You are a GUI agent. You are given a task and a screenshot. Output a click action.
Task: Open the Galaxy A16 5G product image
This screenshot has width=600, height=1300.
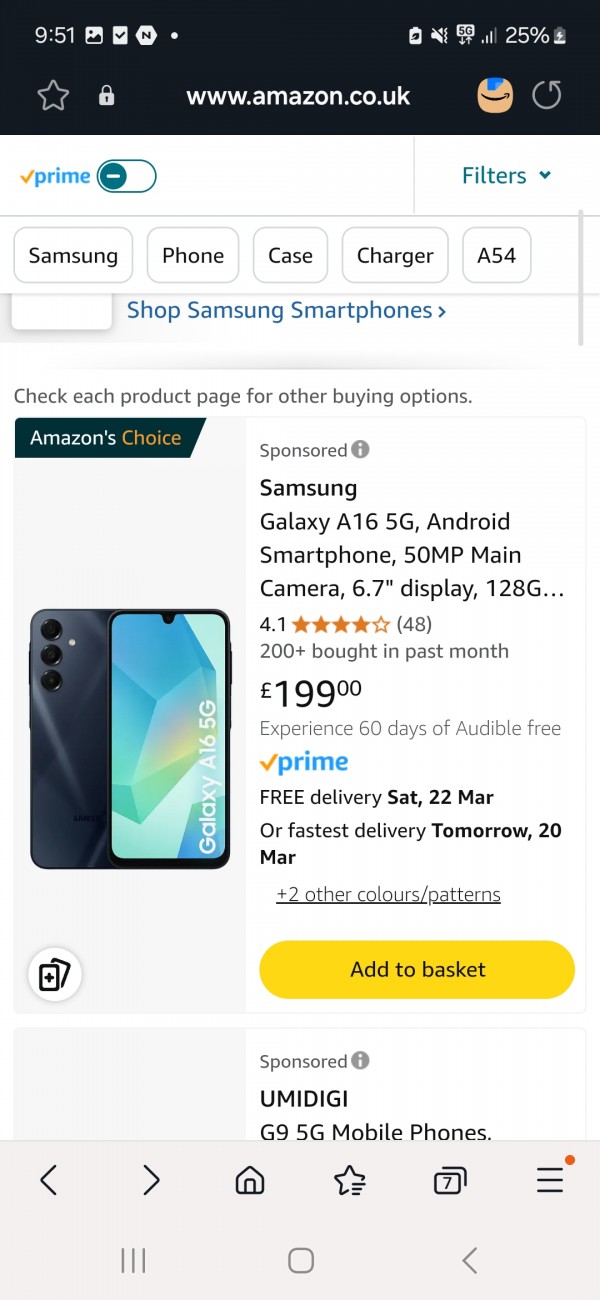130,738
